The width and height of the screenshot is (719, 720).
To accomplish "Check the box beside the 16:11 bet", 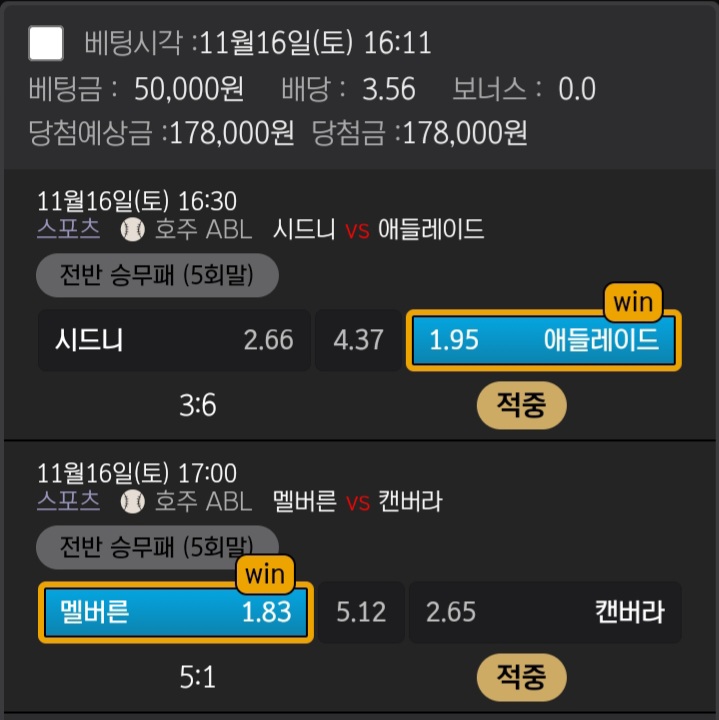I will (47, 43).
